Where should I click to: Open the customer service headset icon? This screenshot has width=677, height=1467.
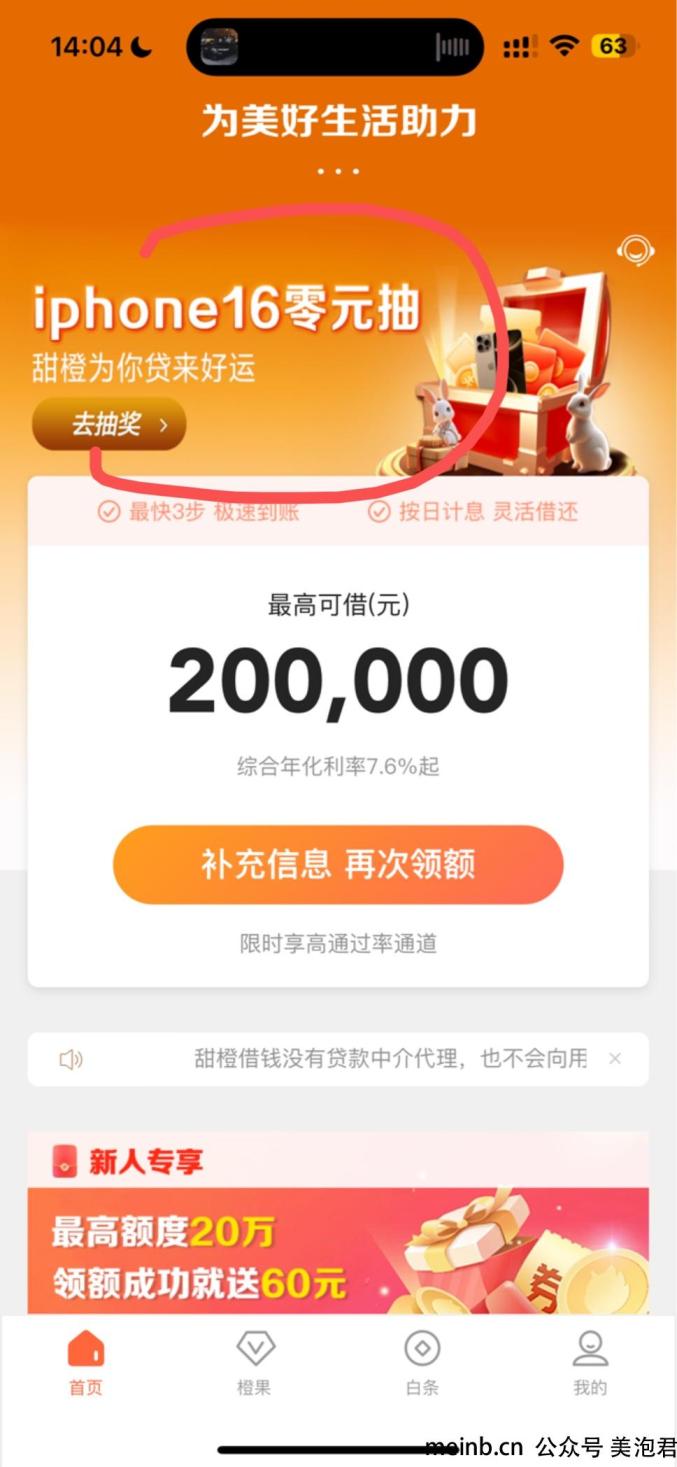(x=634, y=250)
